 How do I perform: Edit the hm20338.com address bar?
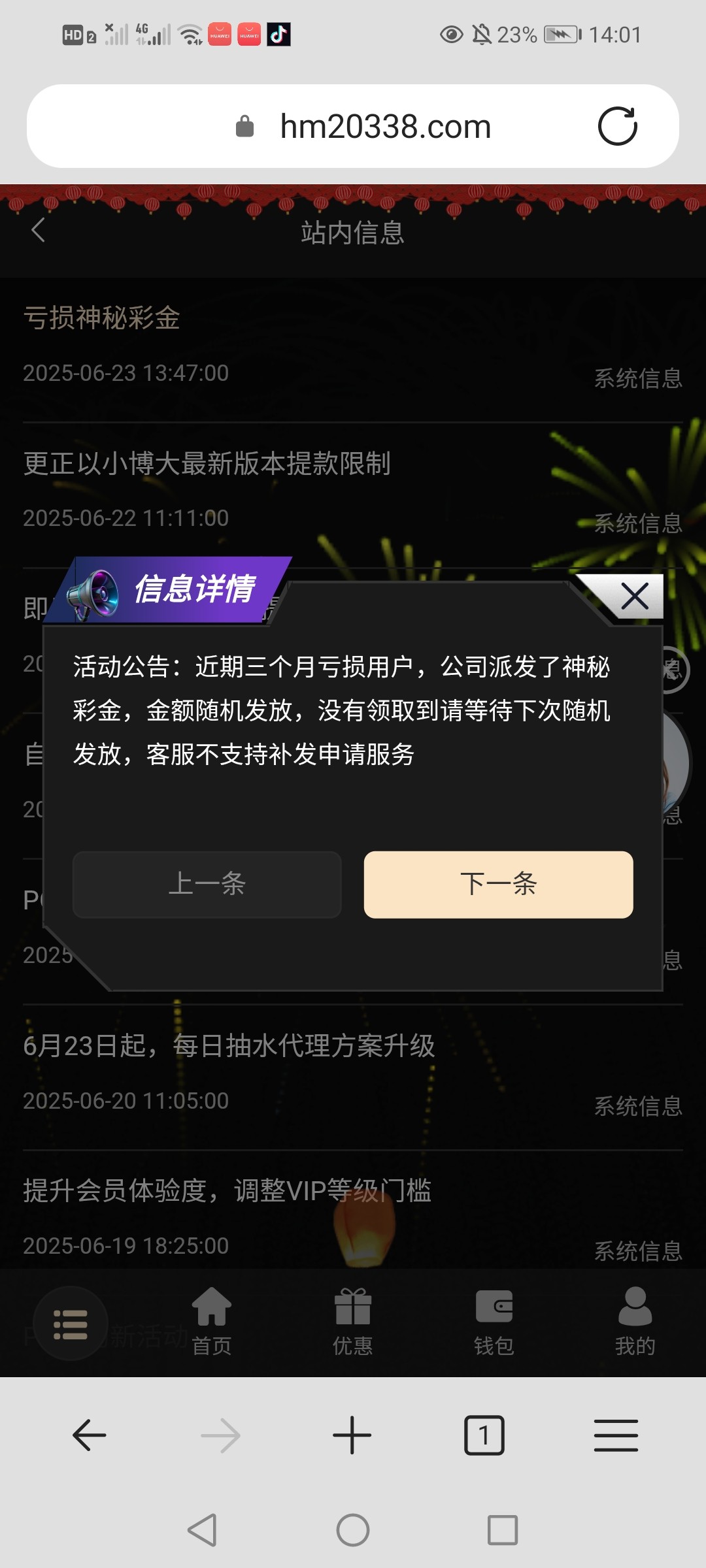[385, 126]
